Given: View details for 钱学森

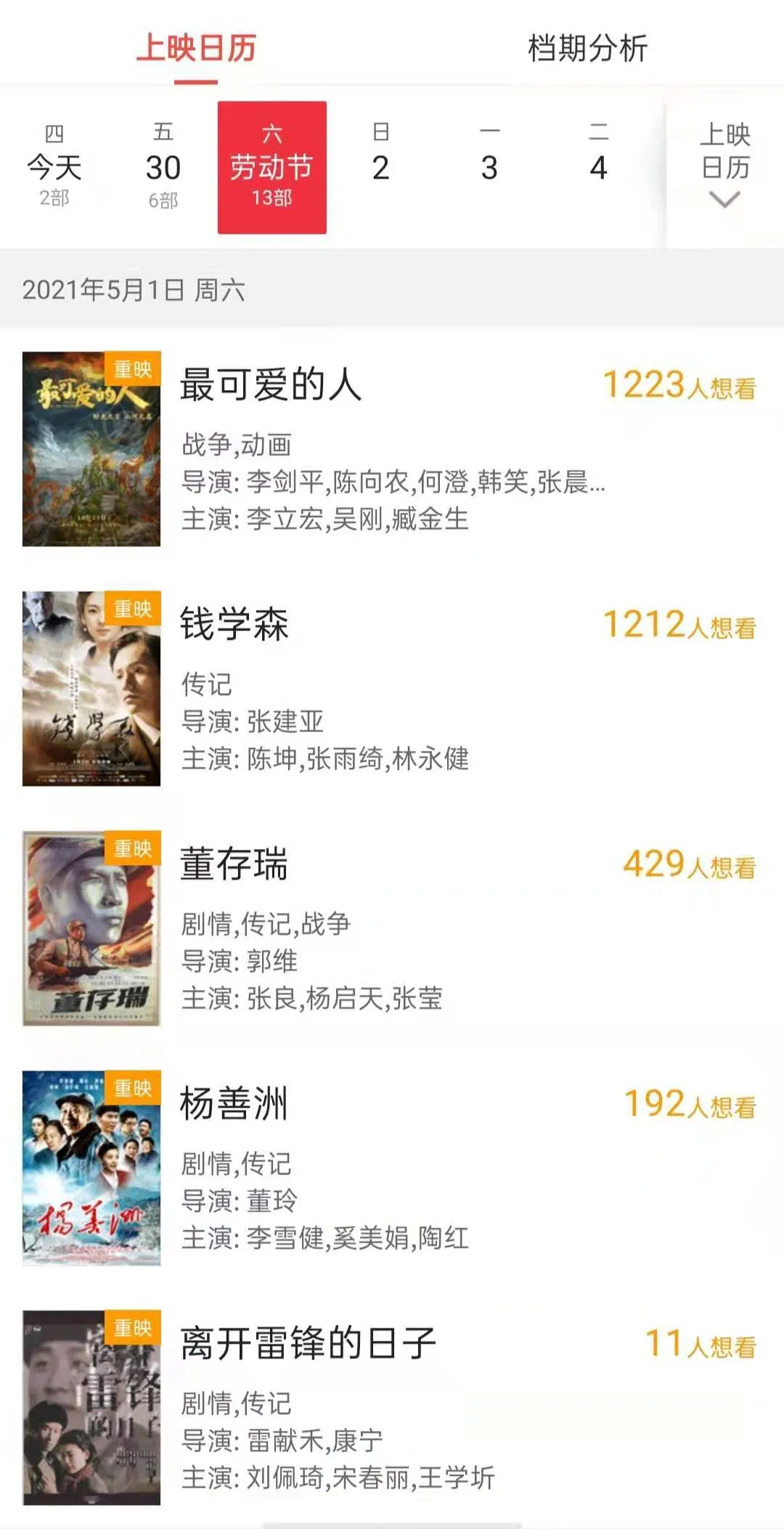Looking at the screenshot, I should click(234, 625).
